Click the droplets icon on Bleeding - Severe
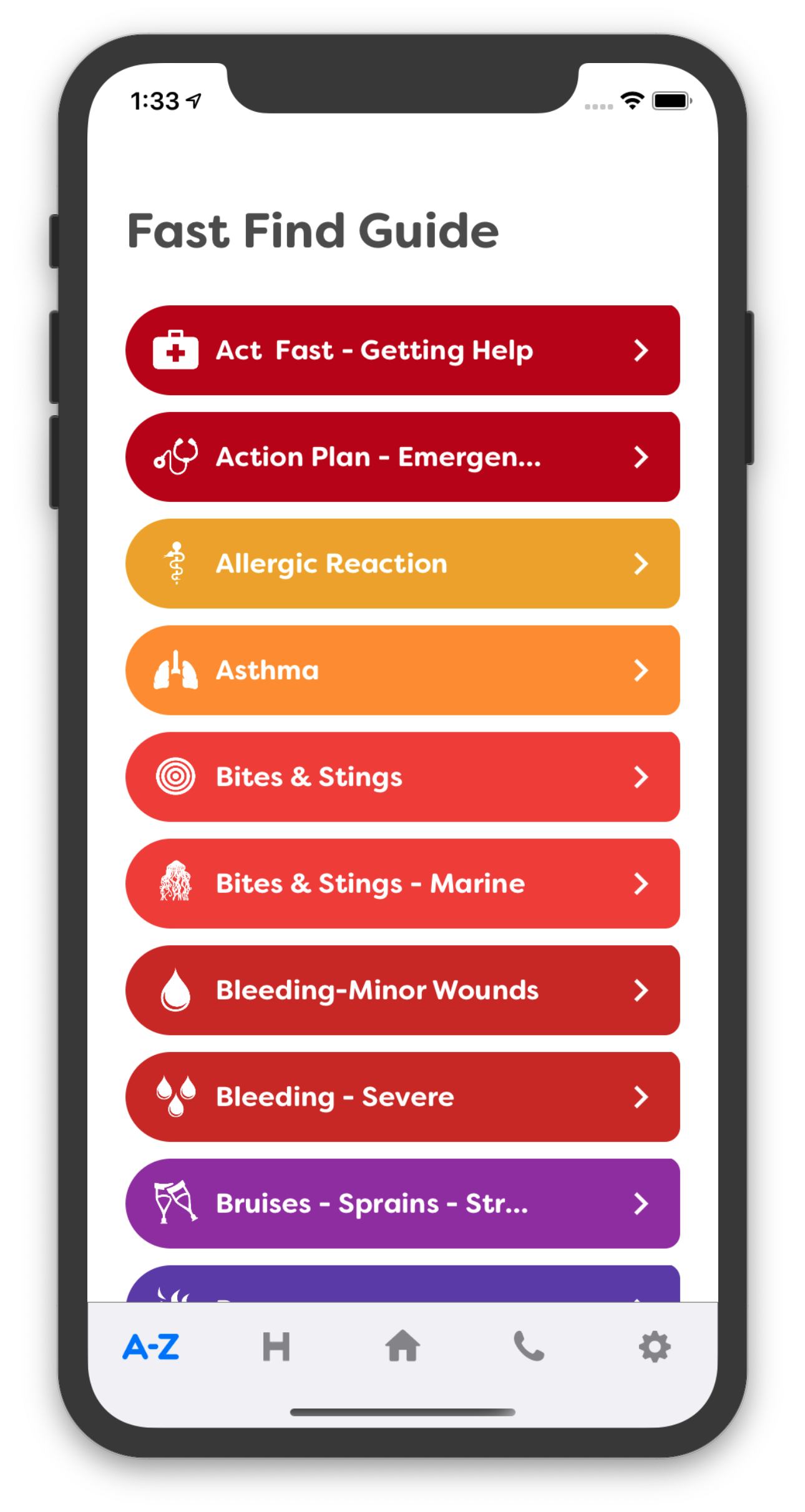The image size is (805, 1512). point(175,1097)
